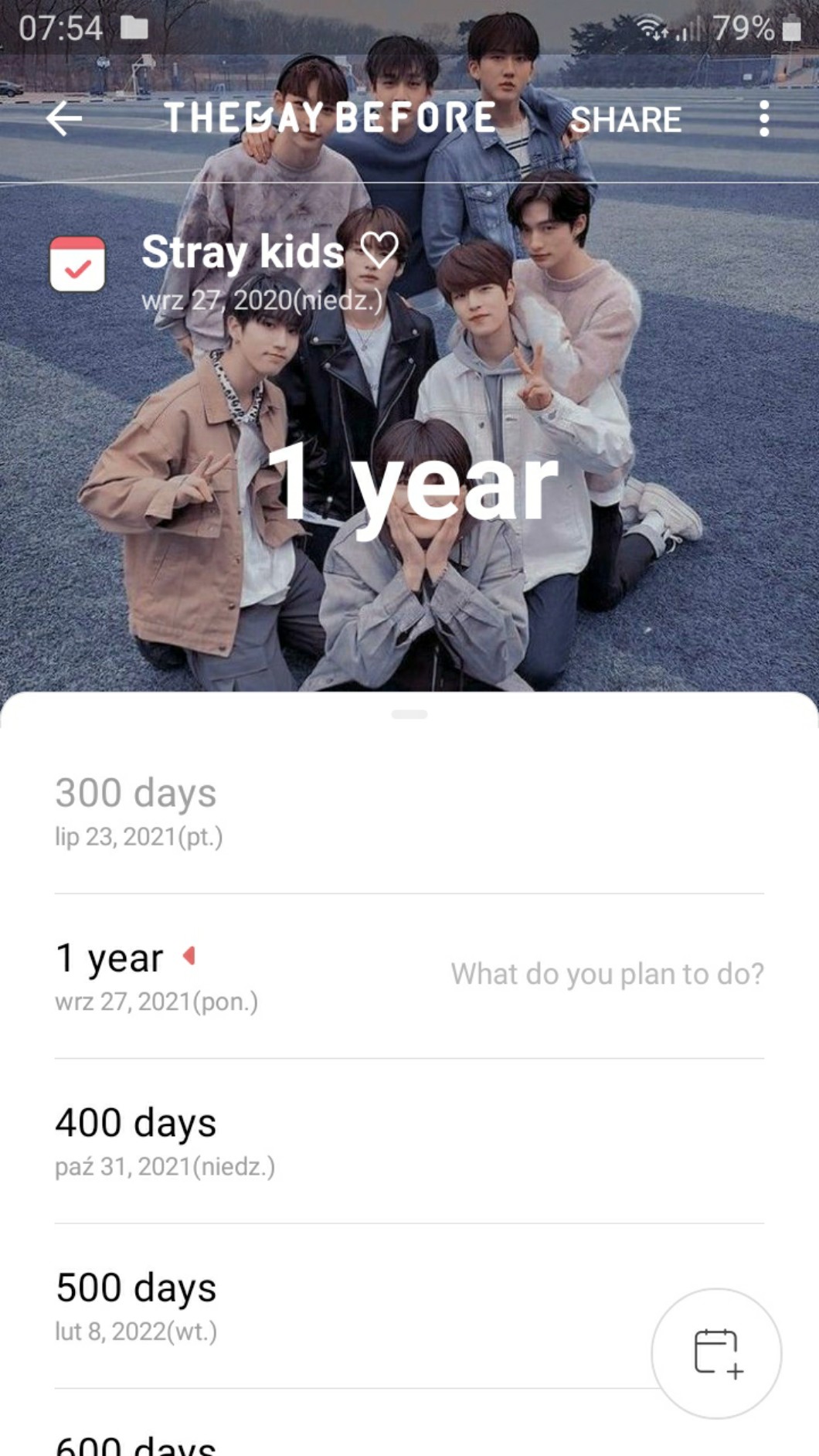Viewport: 819px width, 1456px height.
Task: Tap the SHARE button
Action: coord(626,120)
